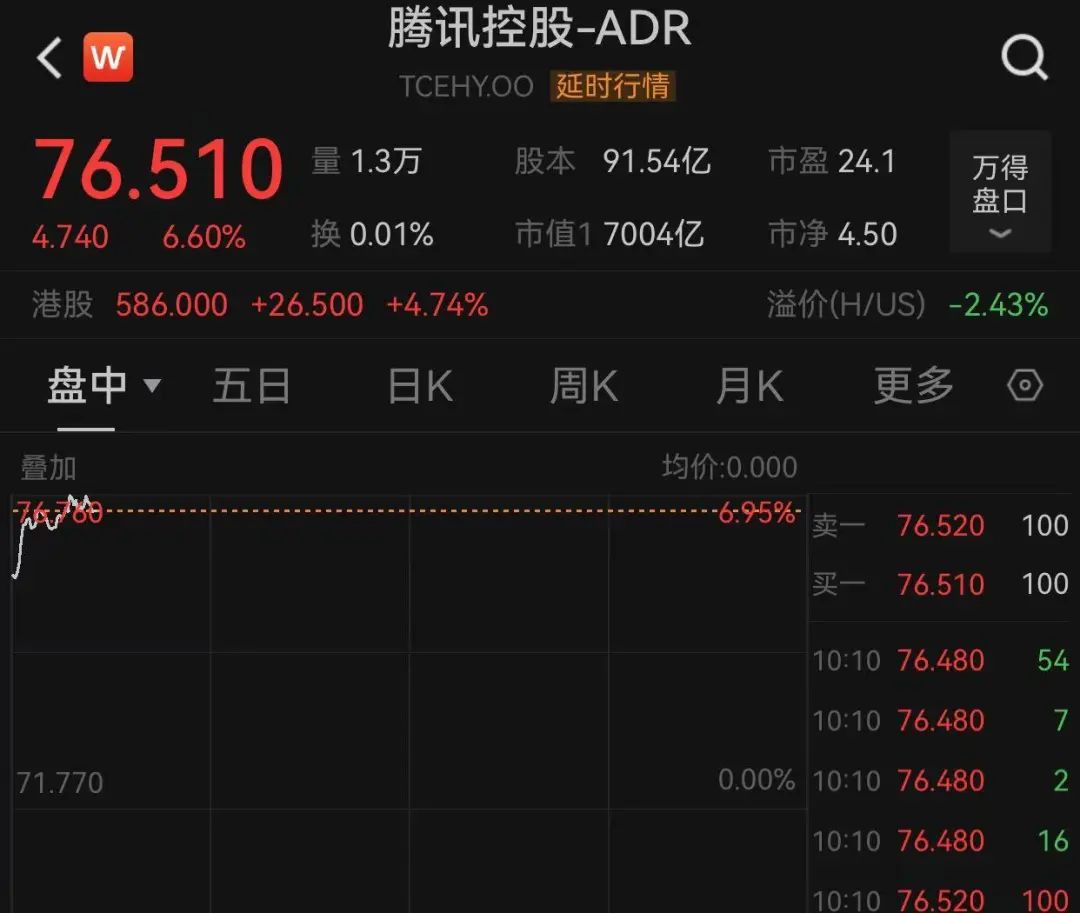Open the 盘中 intraday dropdown
1080x913 pixels.
click(104, 386)
